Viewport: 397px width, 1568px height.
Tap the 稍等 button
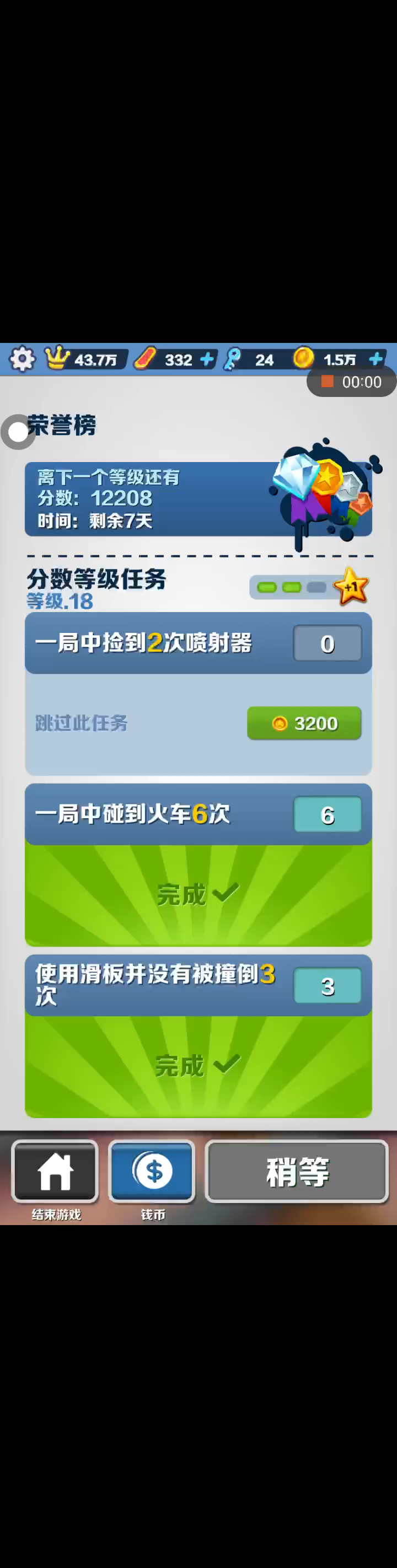click(x=297, y=1171)
